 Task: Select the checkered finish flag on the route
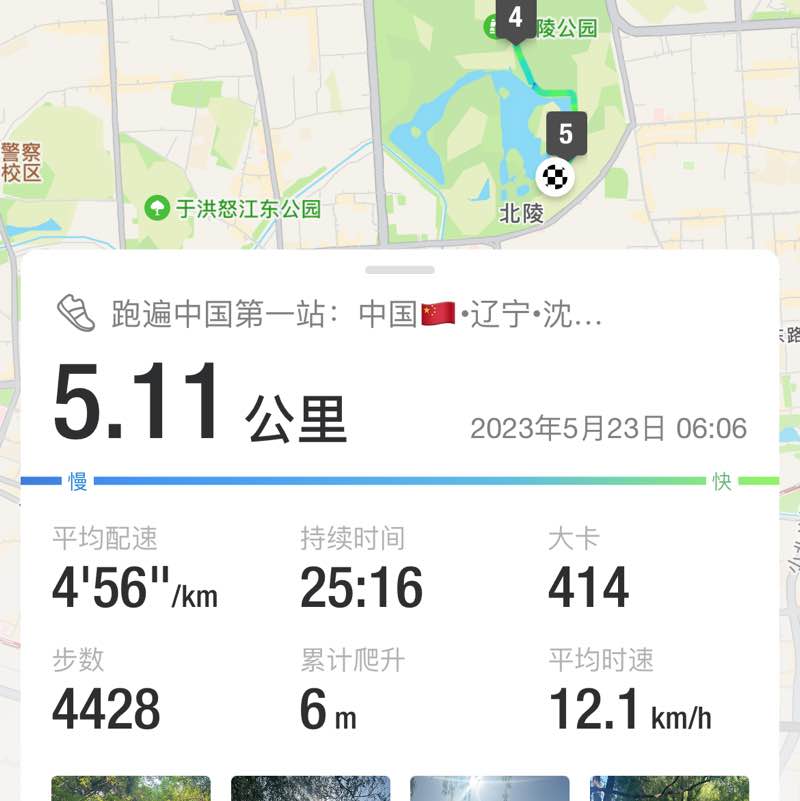coord(555,177)
